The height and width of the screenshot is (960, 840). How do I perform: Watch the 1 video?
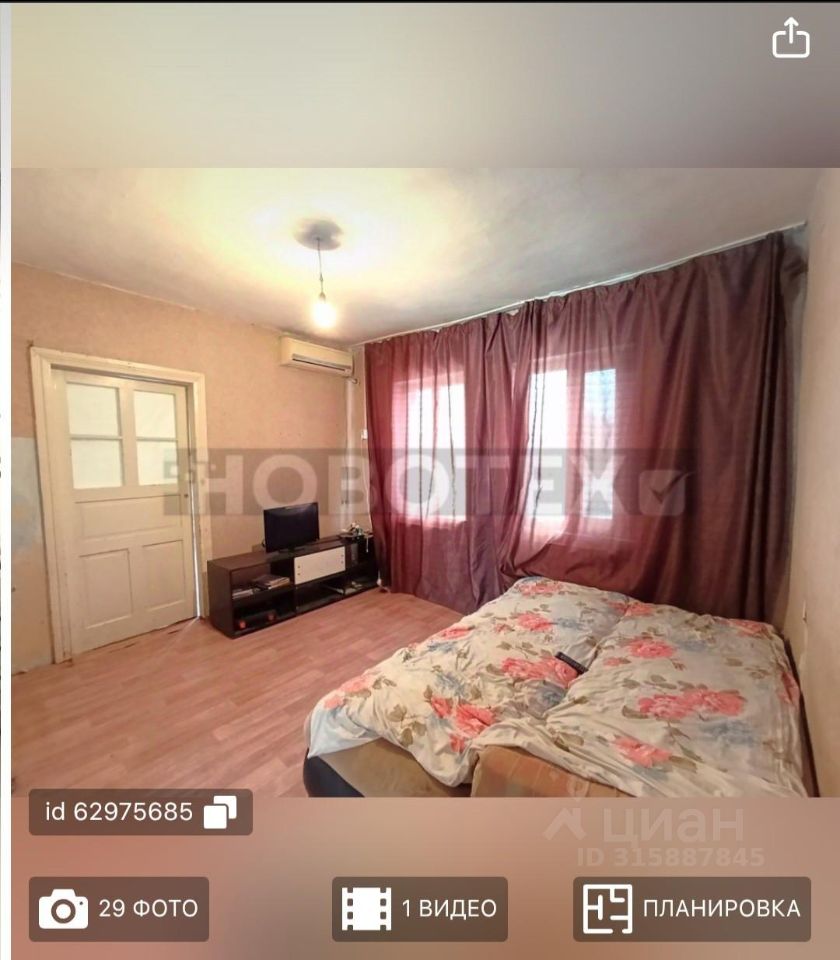[420, 908]
